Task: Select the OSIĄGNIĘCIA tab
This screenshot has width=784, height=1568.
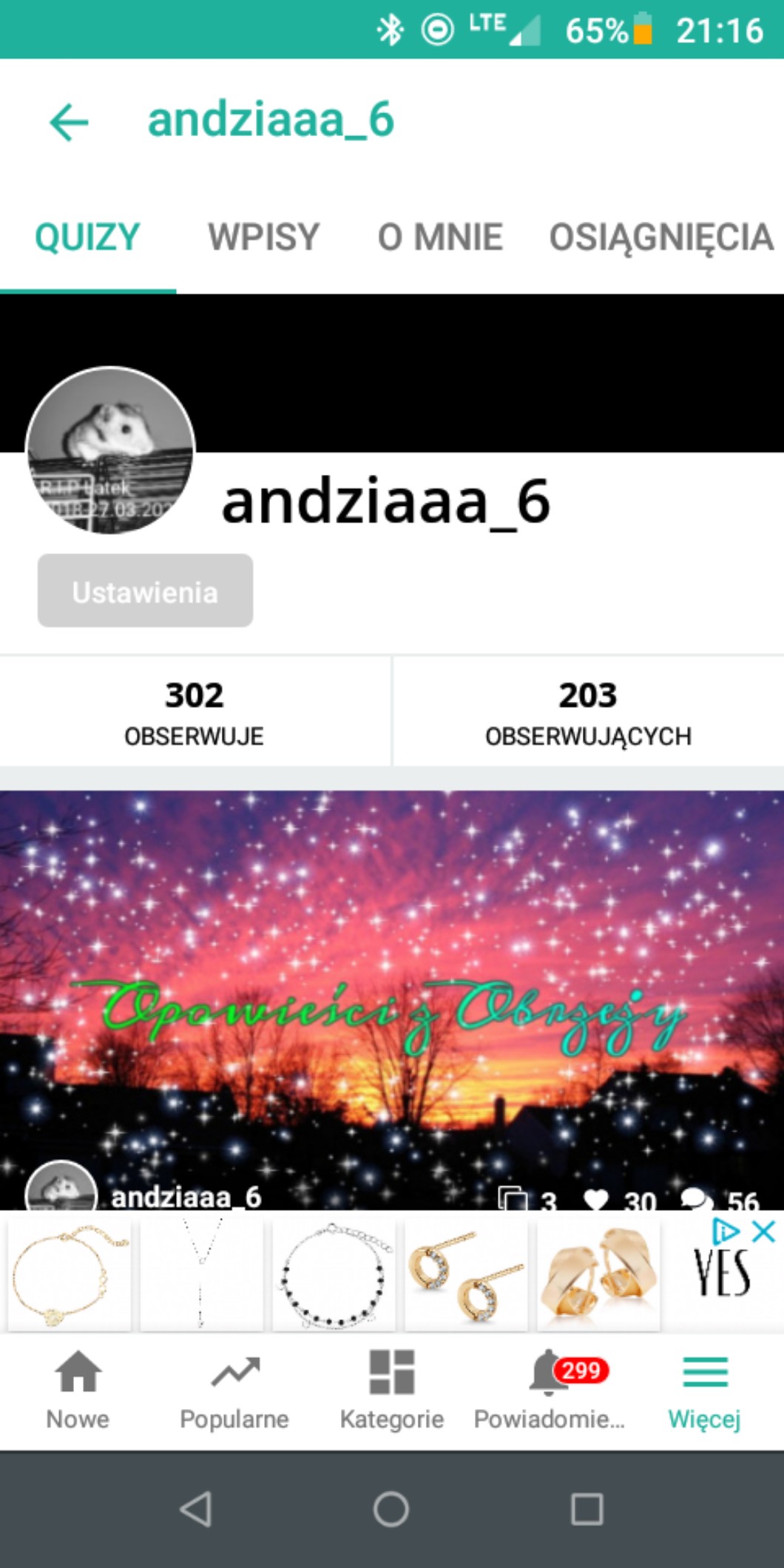Action: point(660,237)
